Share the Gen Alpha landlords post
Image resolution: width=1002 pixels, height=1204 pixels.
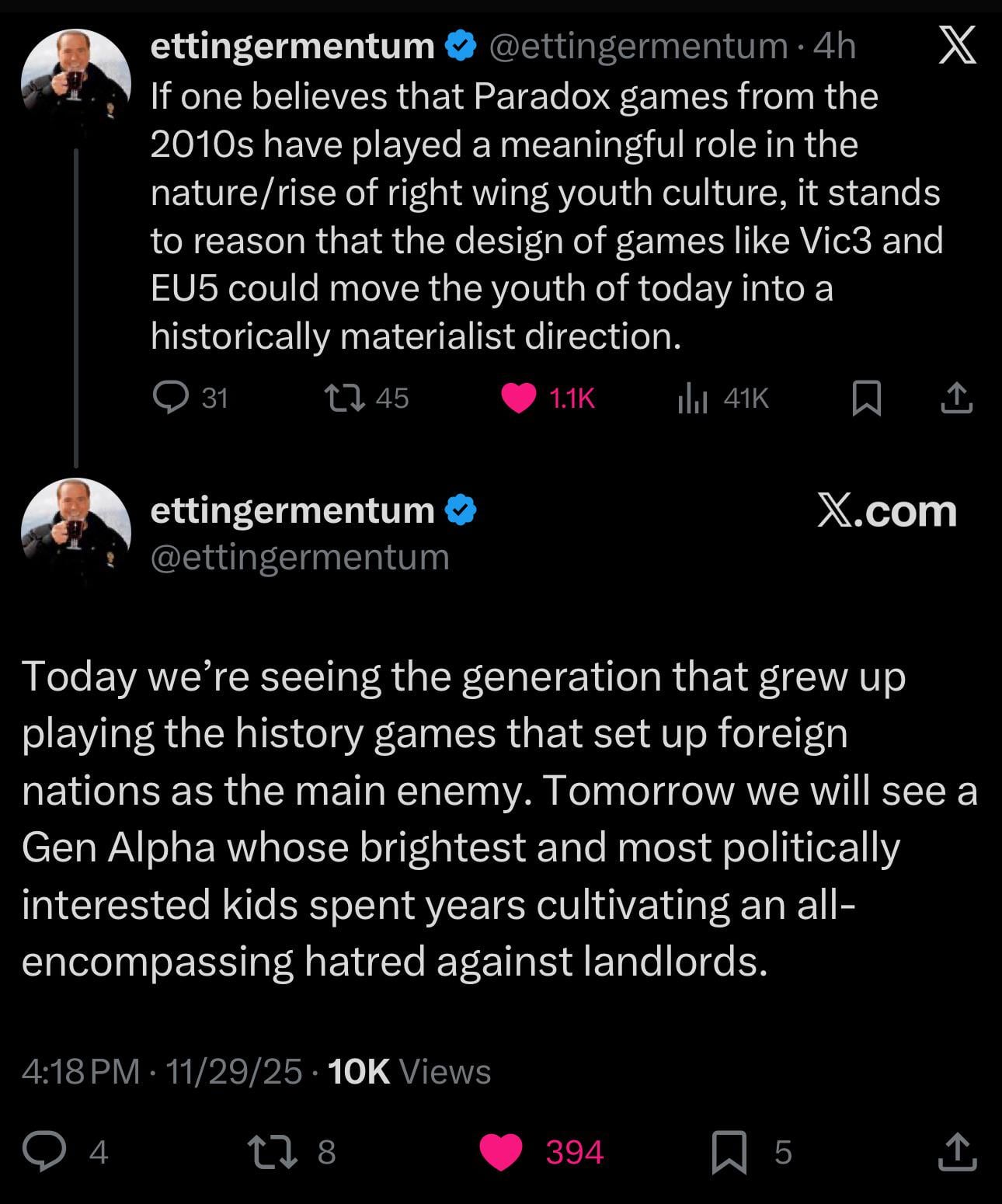(955, 1151)
